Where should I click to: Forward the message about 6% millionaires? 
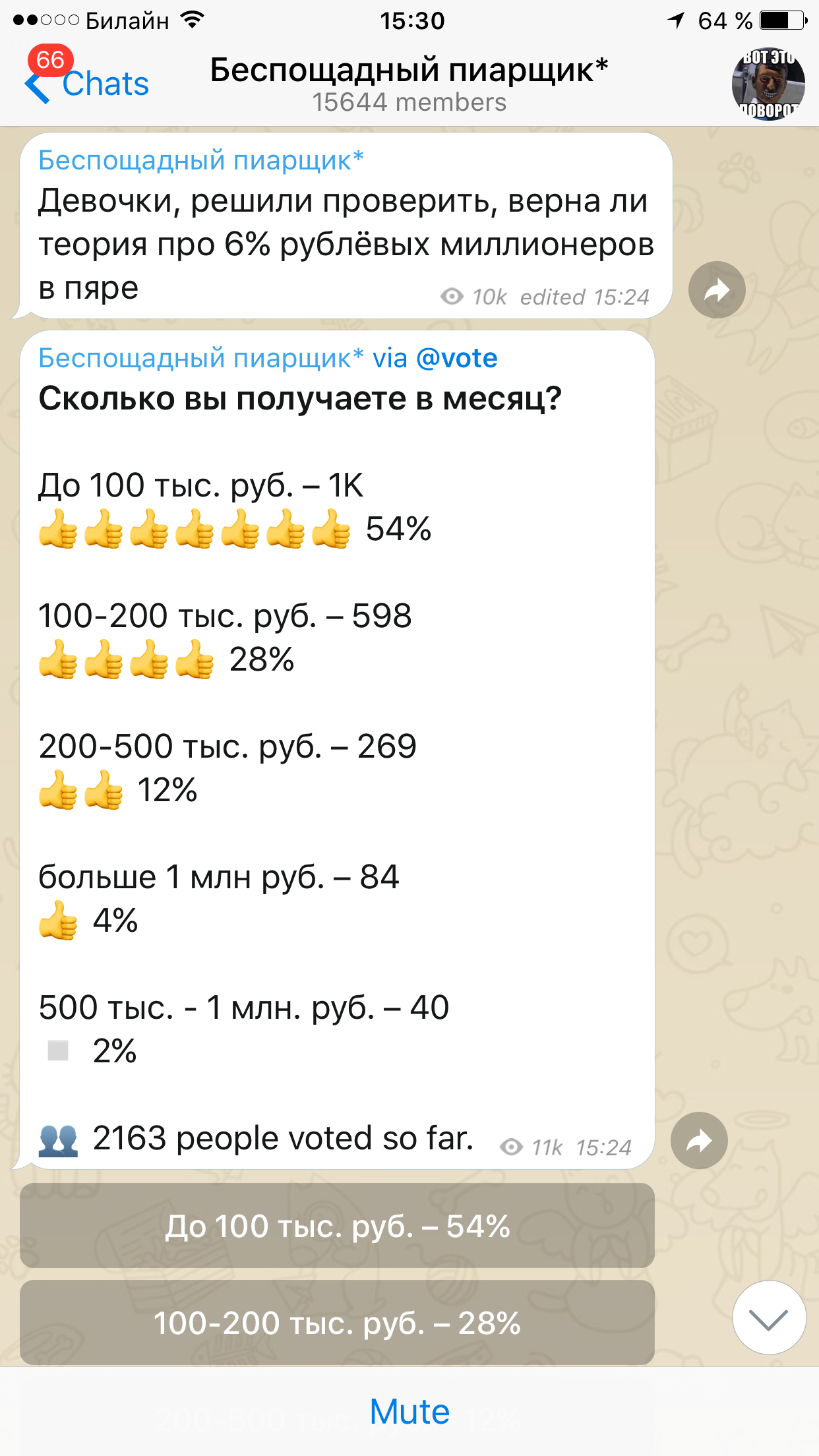717,290
